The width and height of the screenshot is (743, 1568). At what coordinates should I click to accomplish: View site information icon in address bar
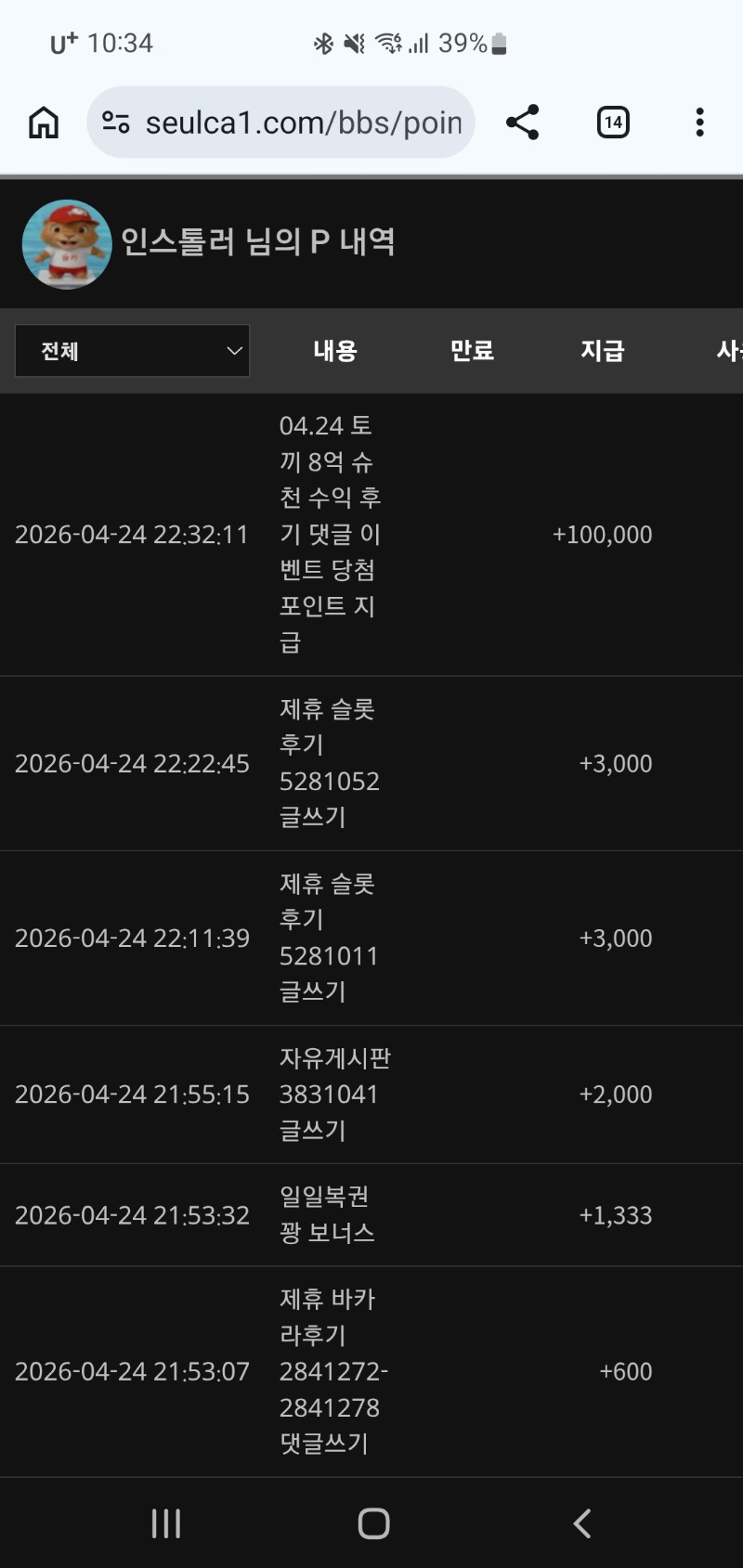click(116, 123)
